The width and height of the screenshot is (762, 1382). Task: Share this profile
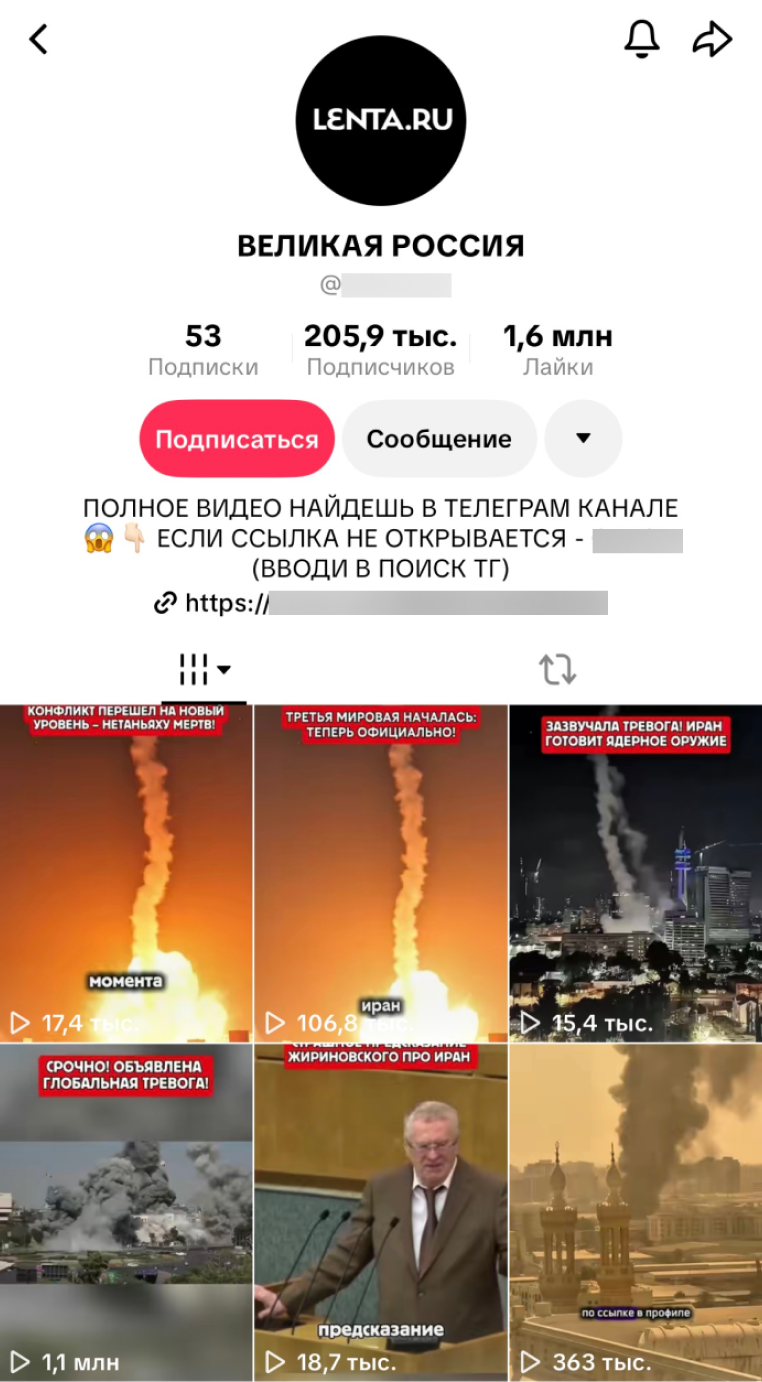pos(712,39)
